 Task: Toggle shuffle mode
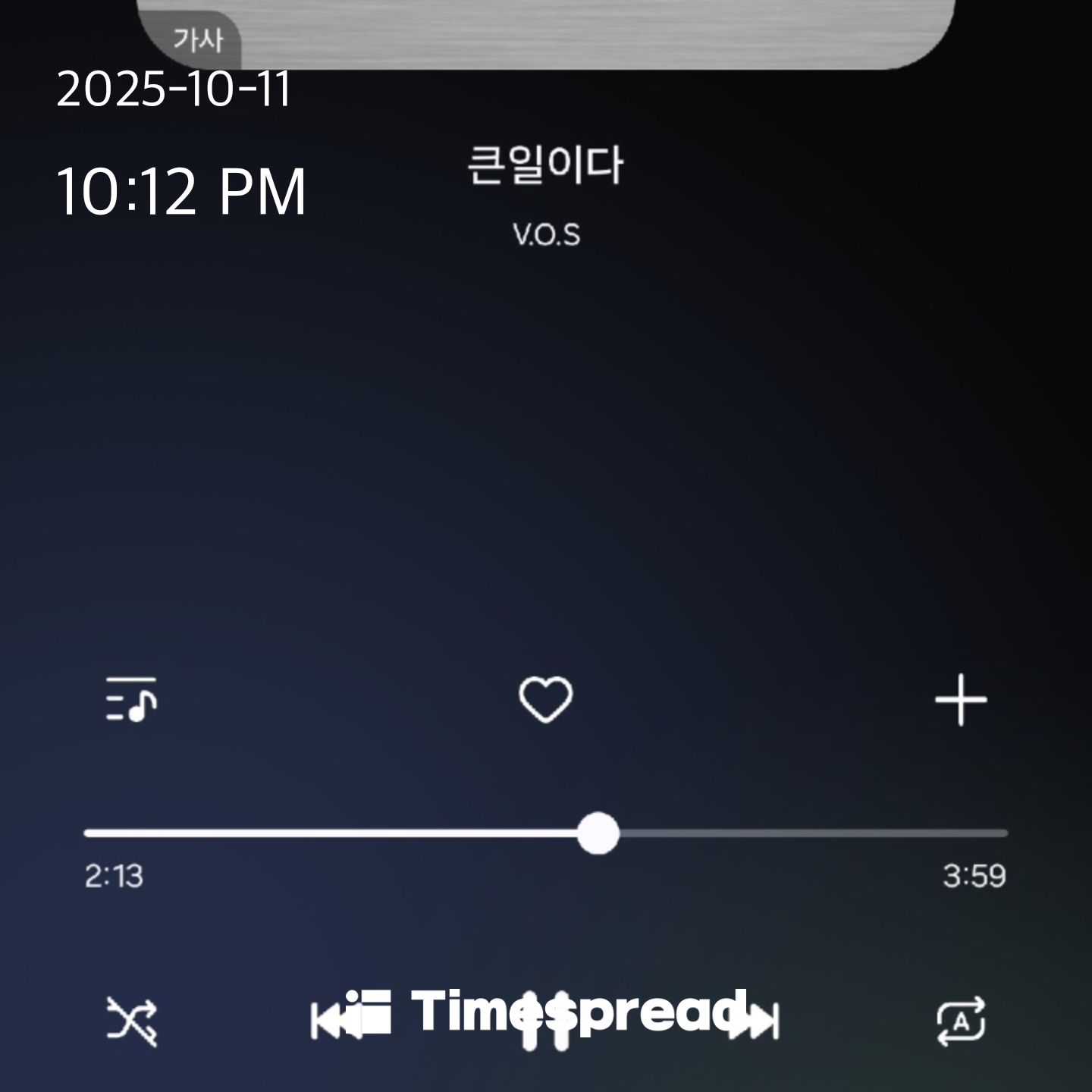coord(131,1020)
